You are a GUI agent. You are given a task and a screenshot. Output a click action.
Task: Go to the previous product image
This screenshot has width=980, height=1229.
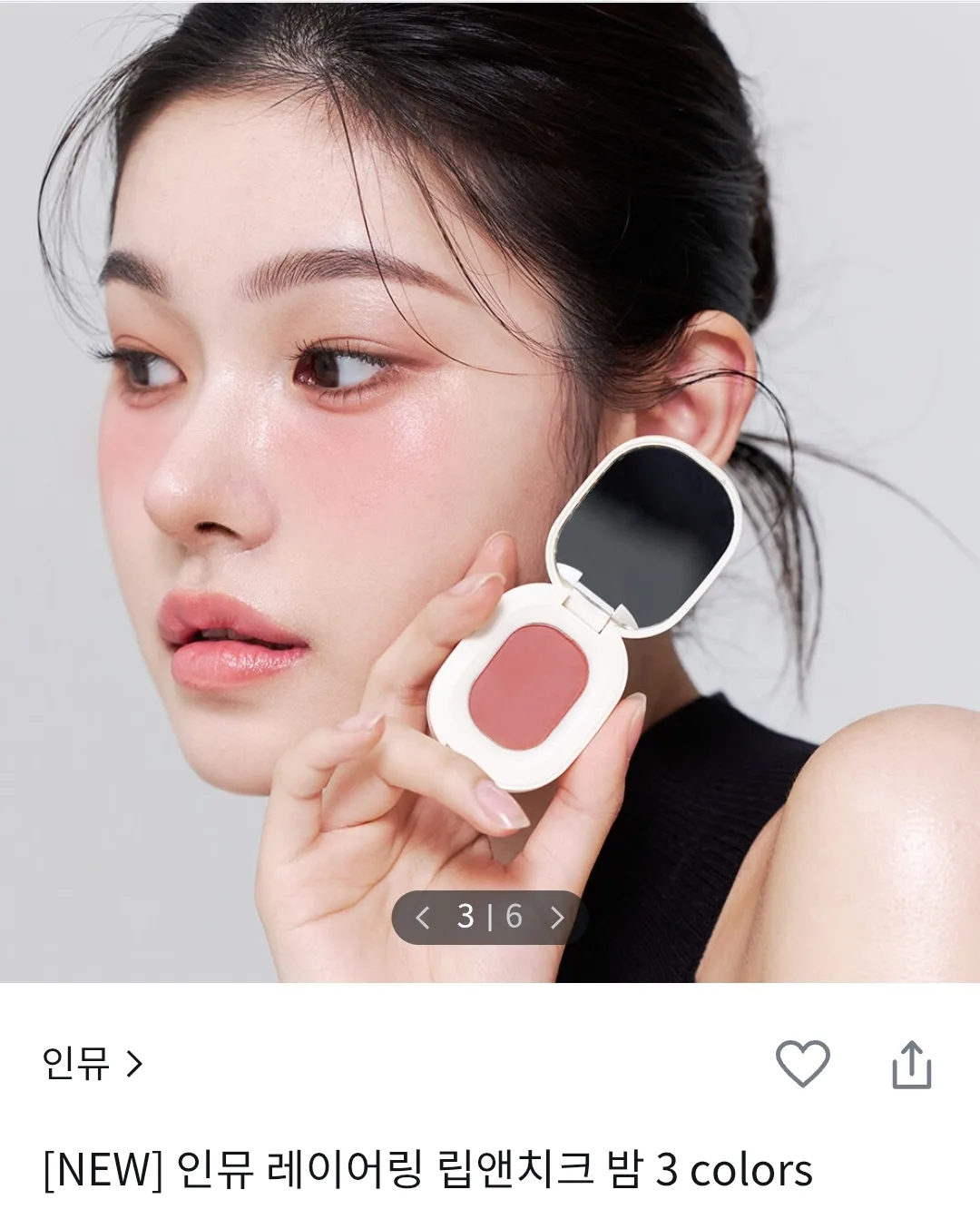coord(422,918)
